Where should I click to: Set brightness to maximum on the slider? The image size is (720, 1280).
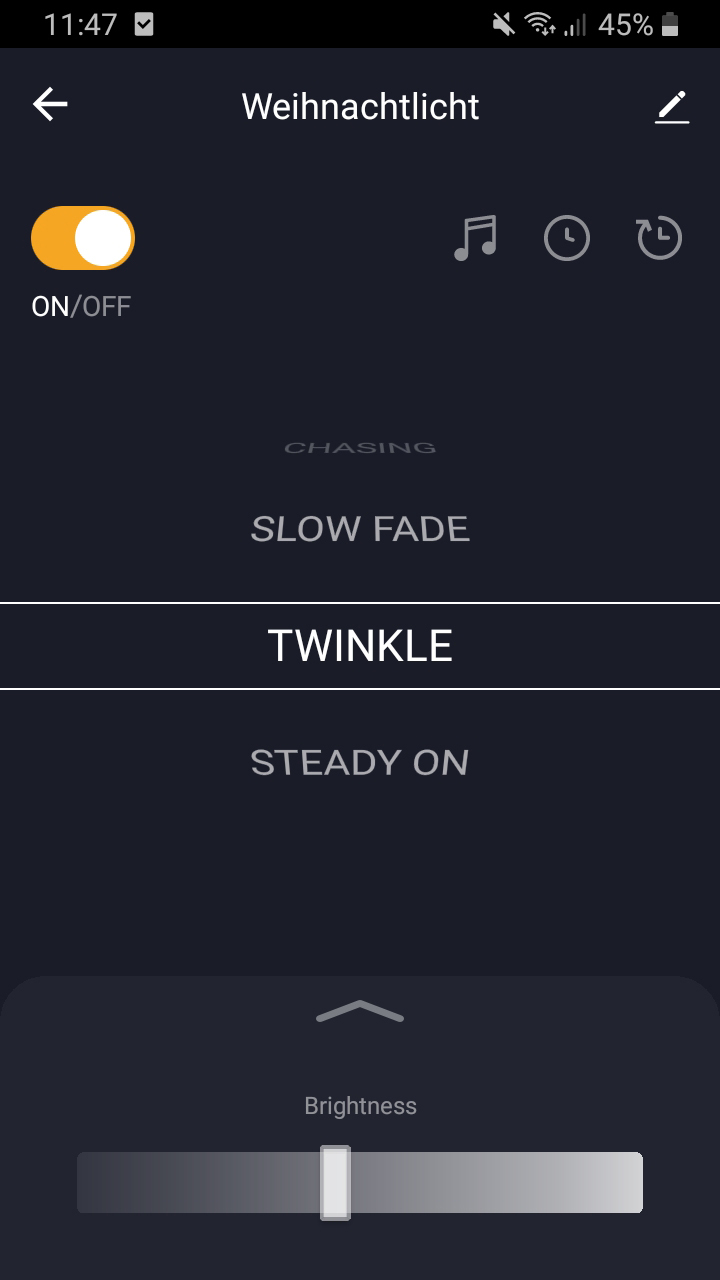636,1183
